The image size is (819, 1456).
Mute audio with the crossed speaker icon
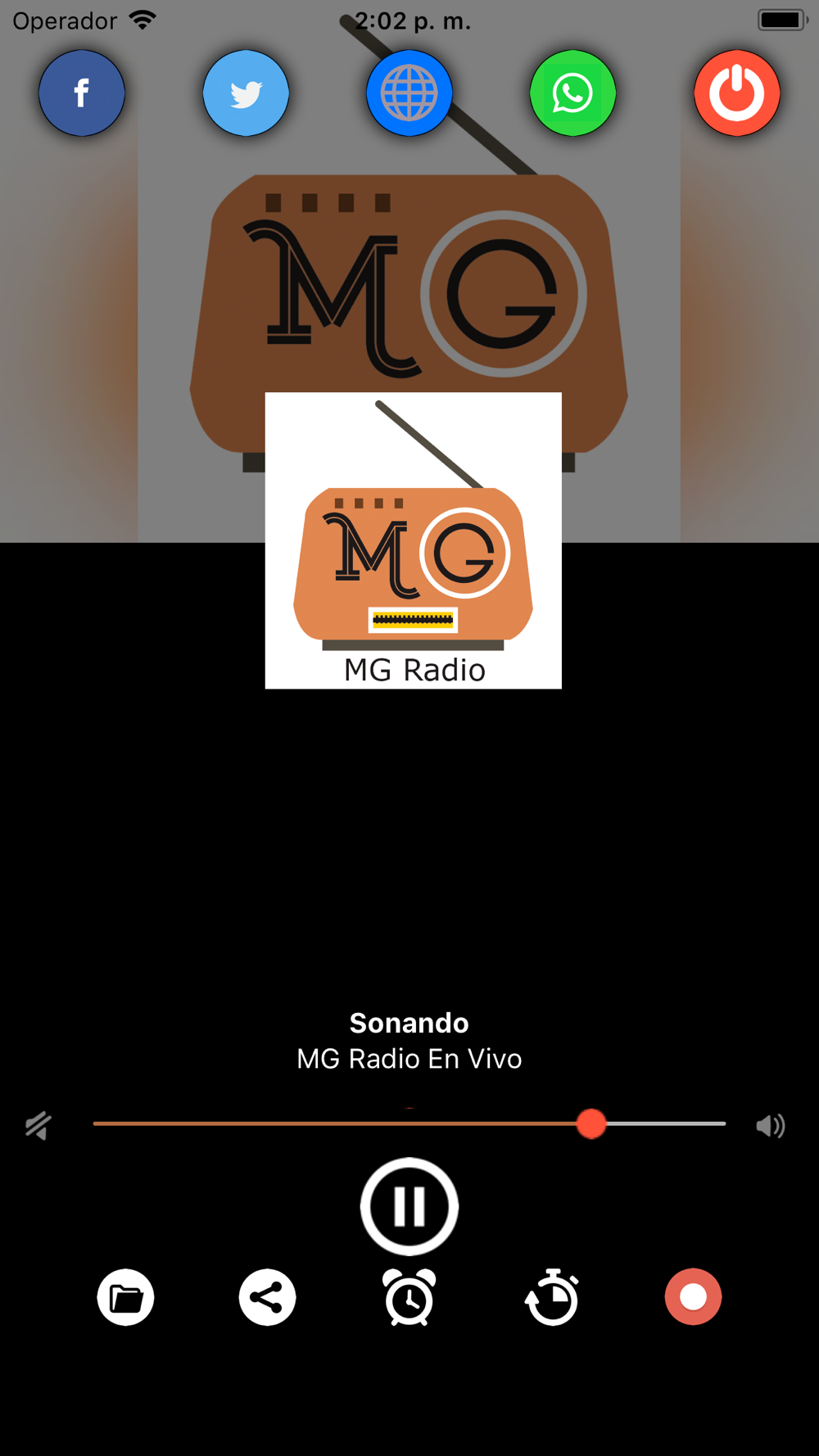tap(38, 1126)
